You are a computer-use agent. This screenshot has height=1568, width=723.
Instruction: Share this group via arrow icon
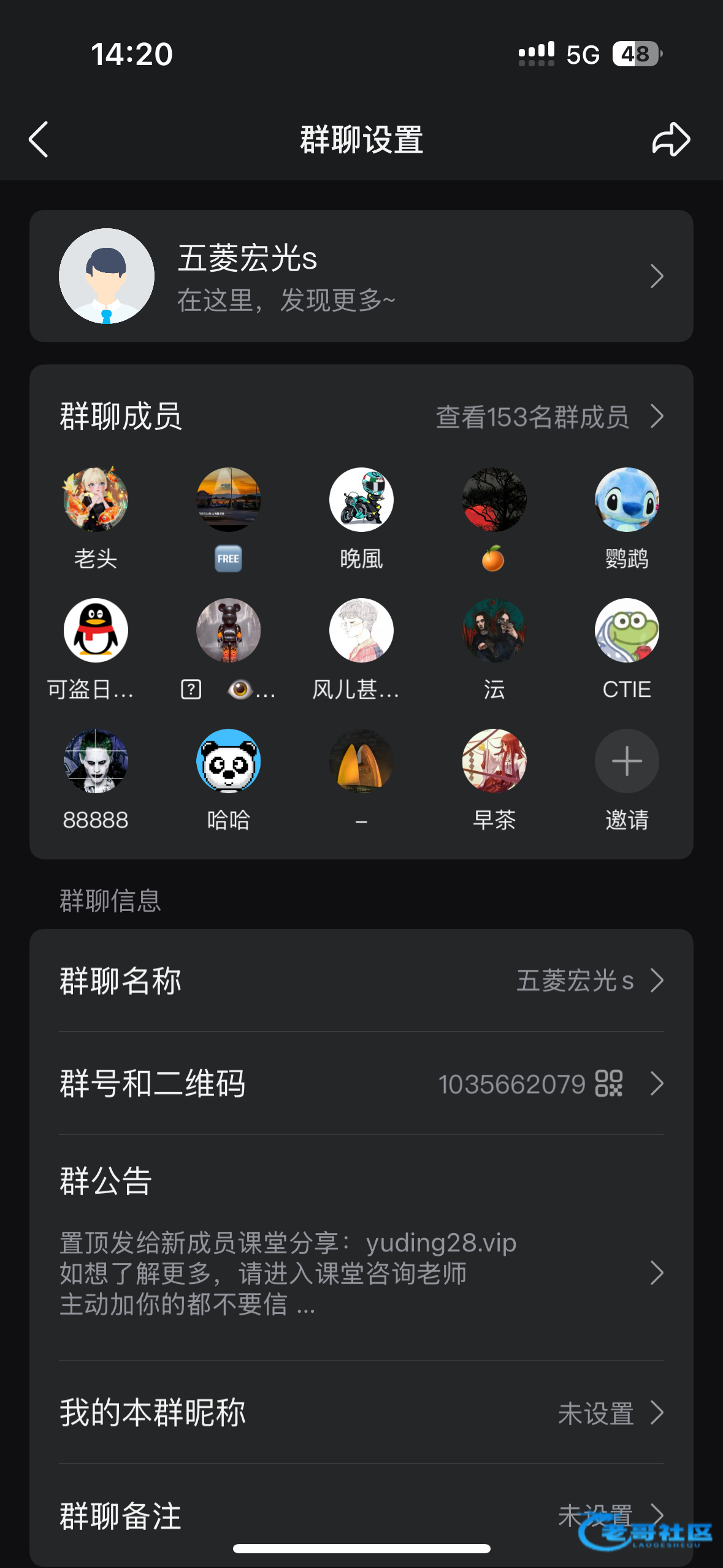point(670,139)
